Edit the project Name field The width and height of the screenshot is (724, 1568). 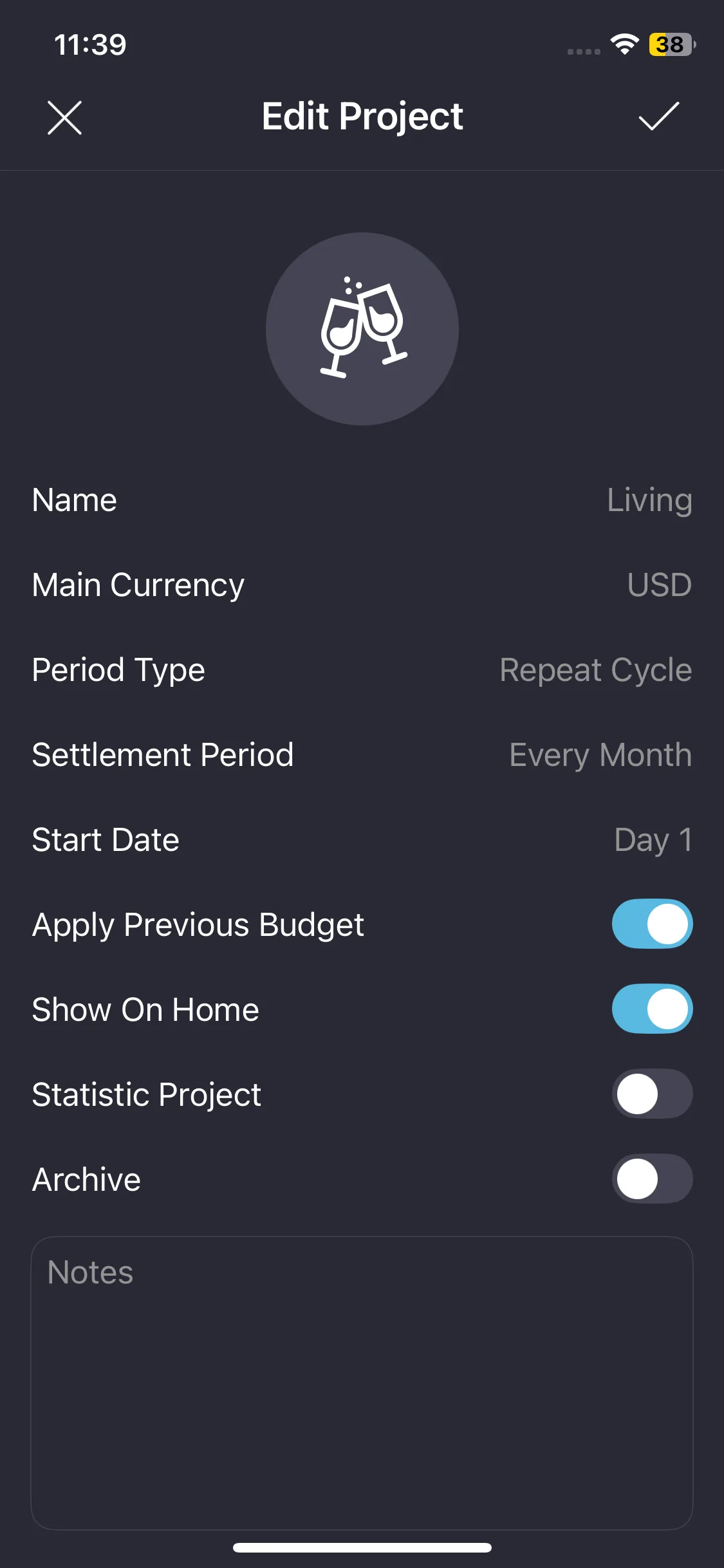pyautogui.click(x=649, y=500)
